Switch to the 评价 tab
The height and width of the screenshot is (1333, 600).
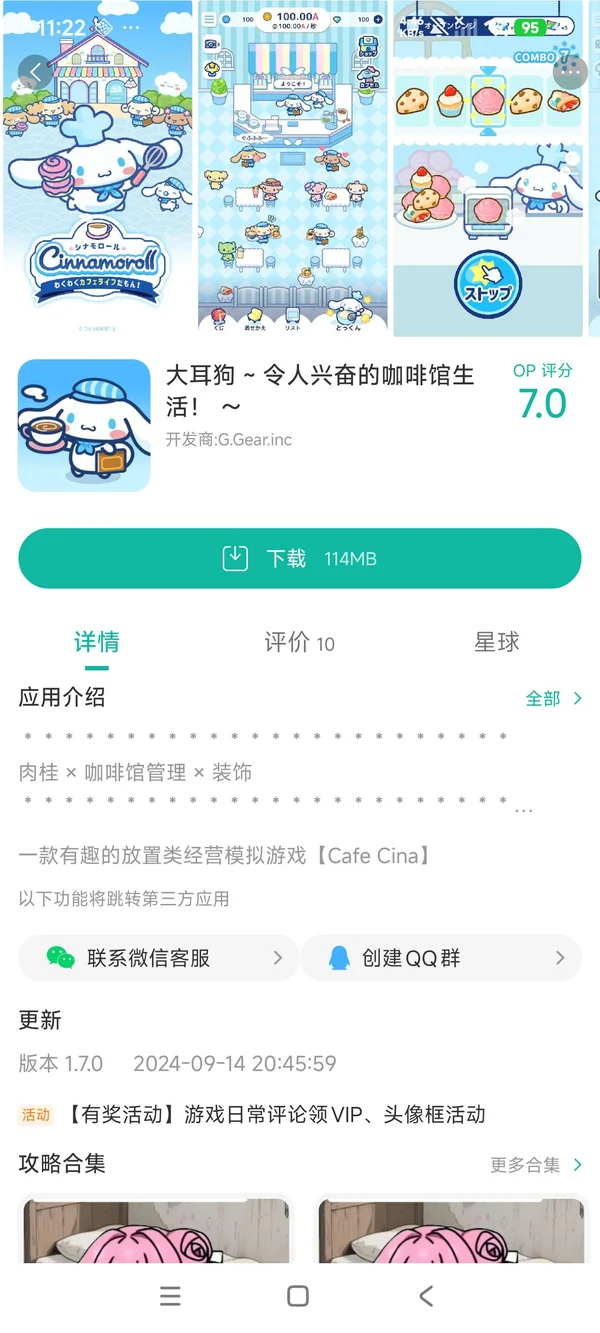[299, 643]
